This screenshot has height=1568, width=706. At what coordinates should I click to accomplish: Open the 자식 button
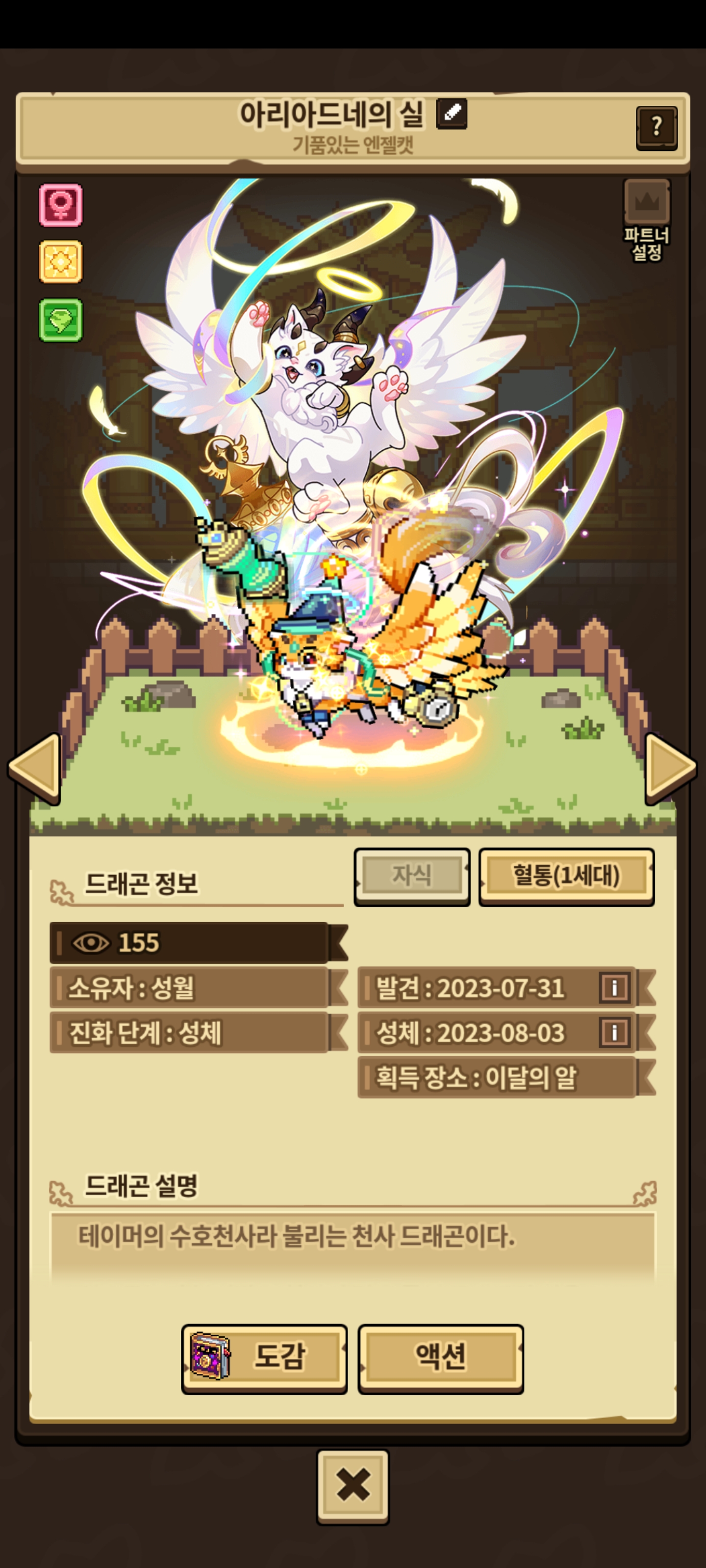(412, 876)
